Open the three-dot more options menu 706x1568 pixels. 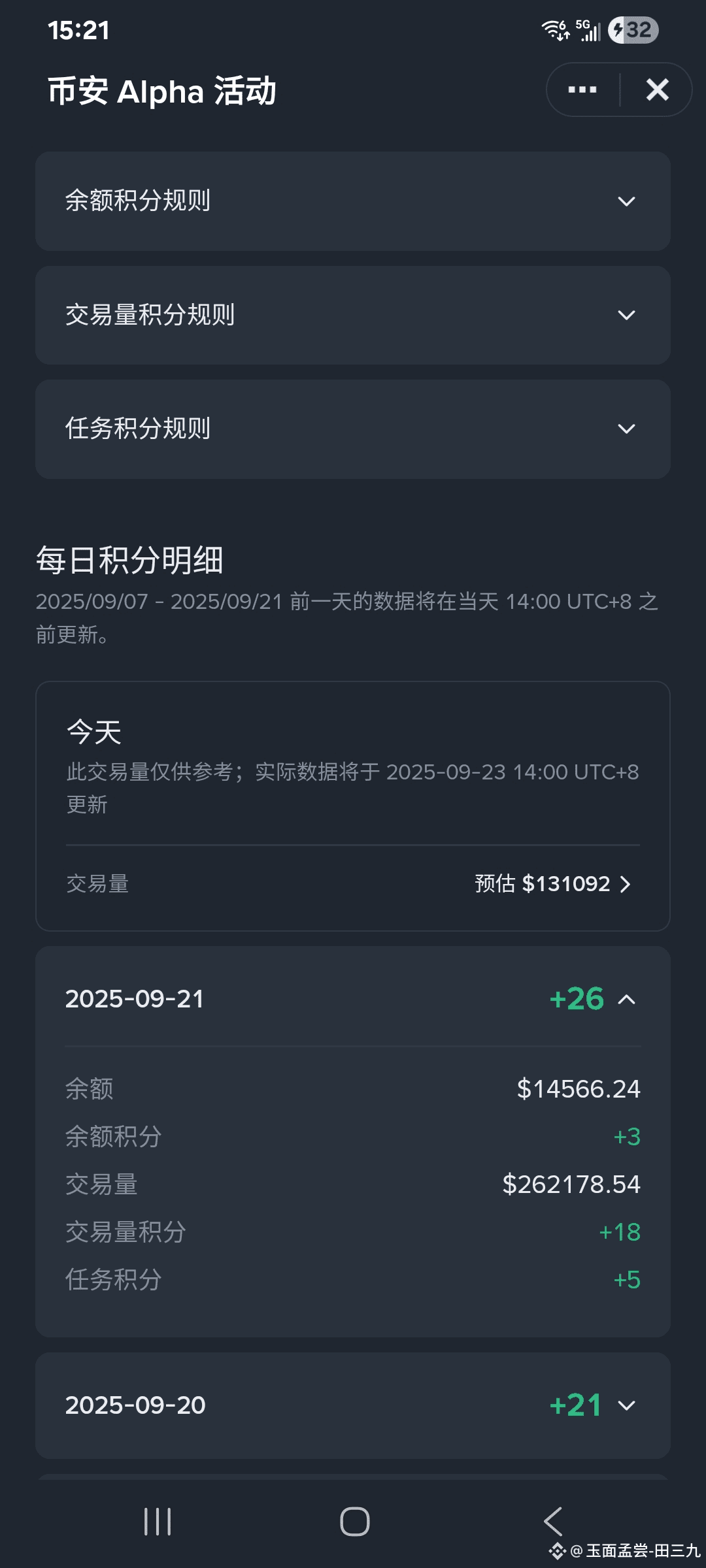pos(582,90)
